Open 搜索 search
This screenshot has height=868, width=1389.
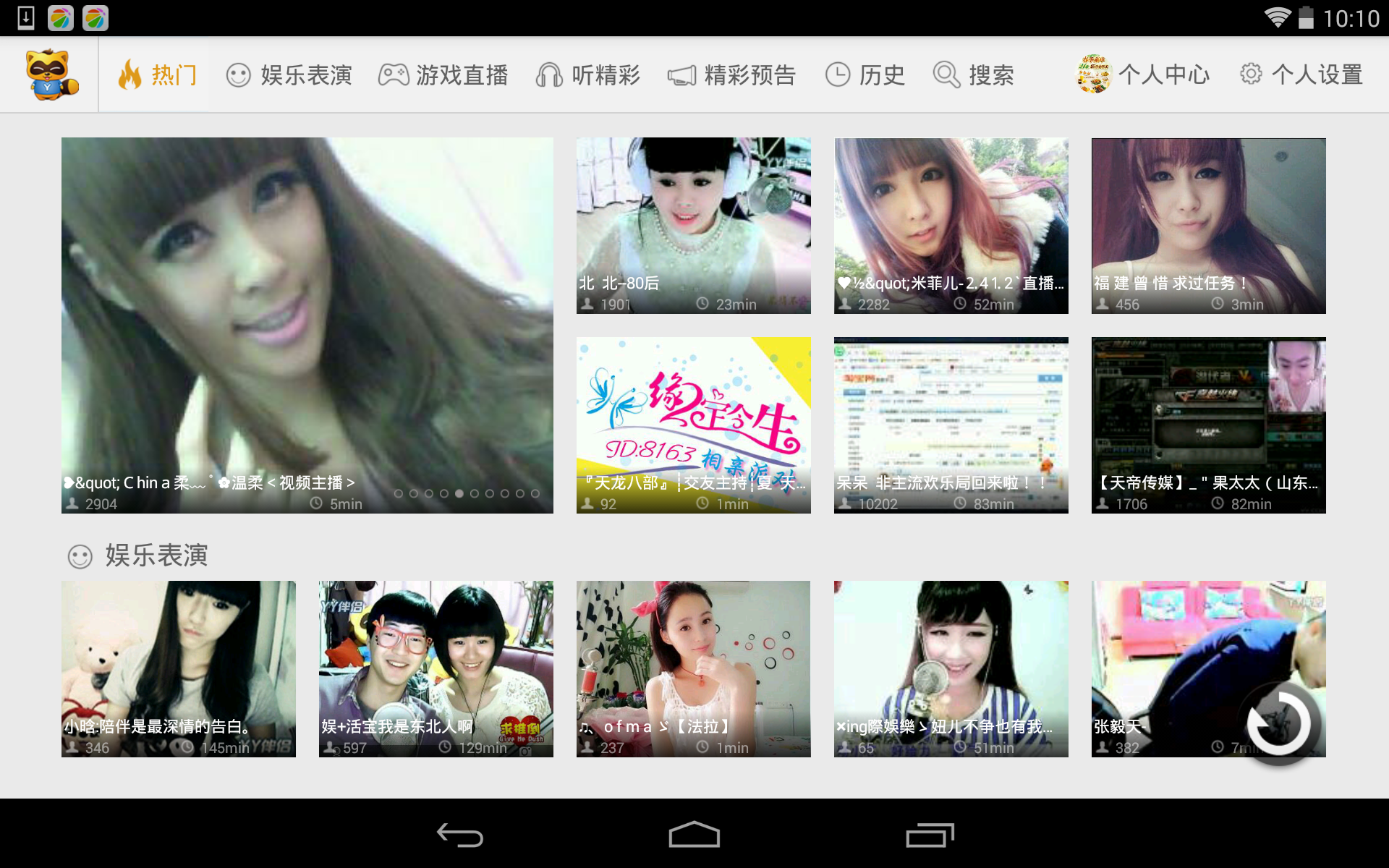coord(973,75)
